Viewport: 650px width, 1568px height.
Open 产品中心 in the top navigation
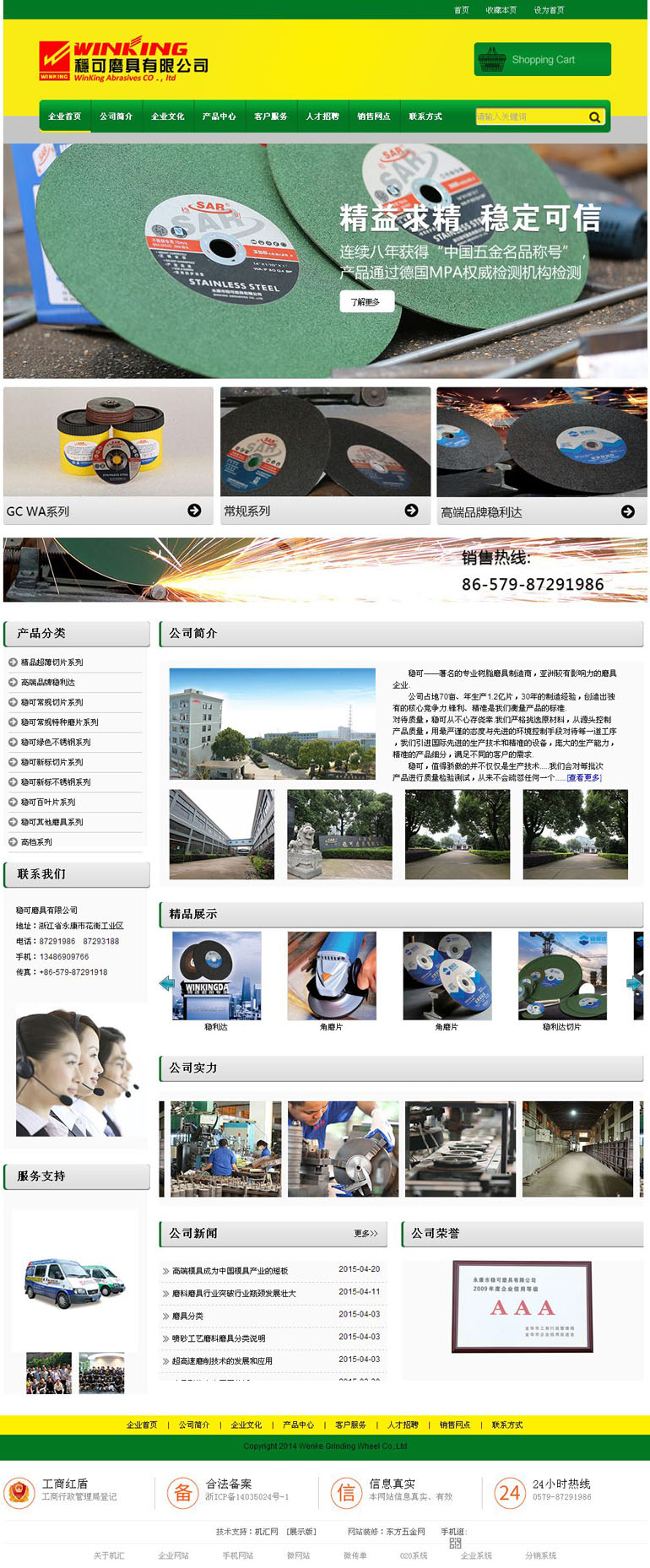(219, 116)
